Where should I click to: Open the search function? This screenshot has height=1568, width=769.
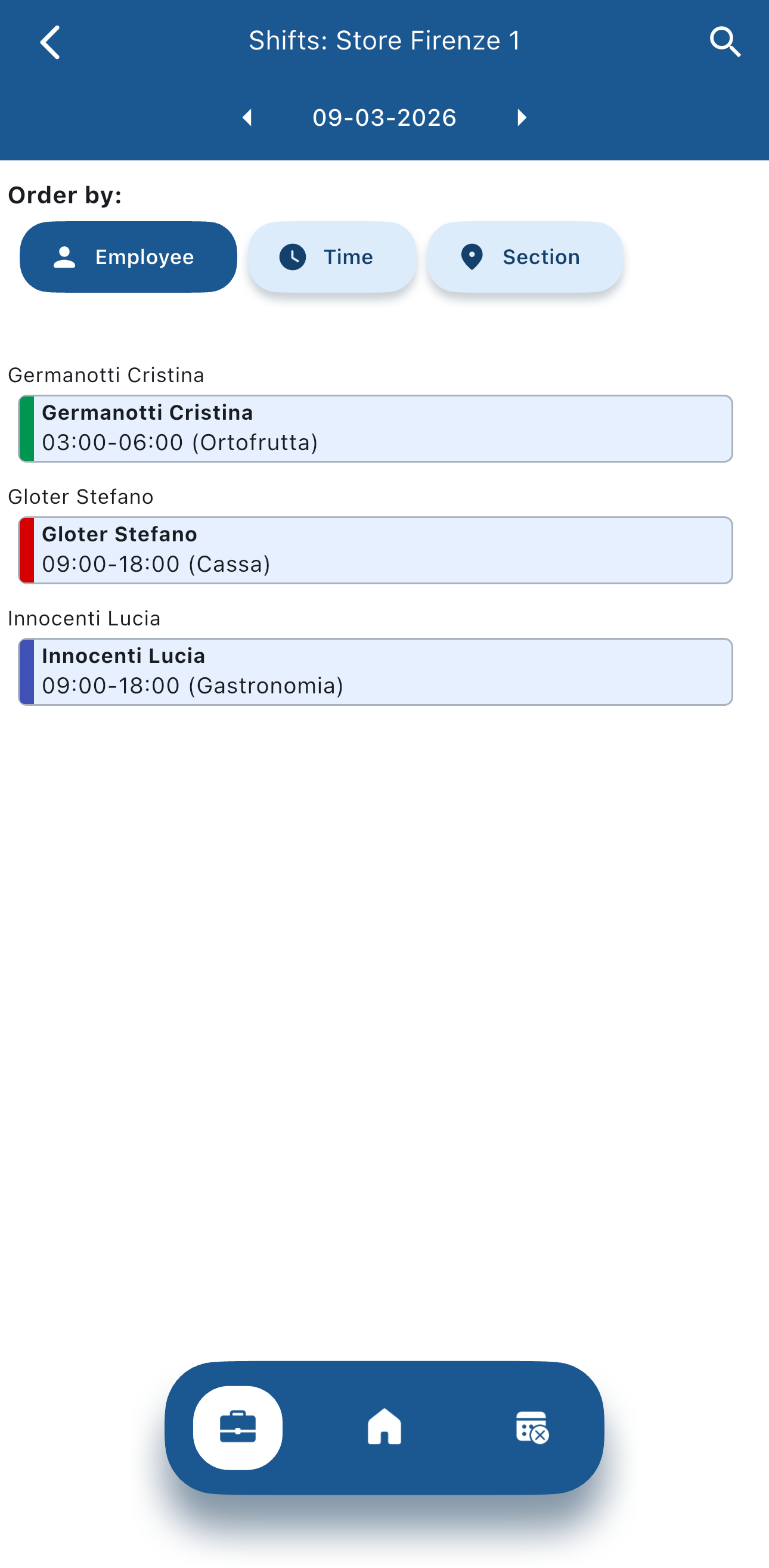coord(725,41)
